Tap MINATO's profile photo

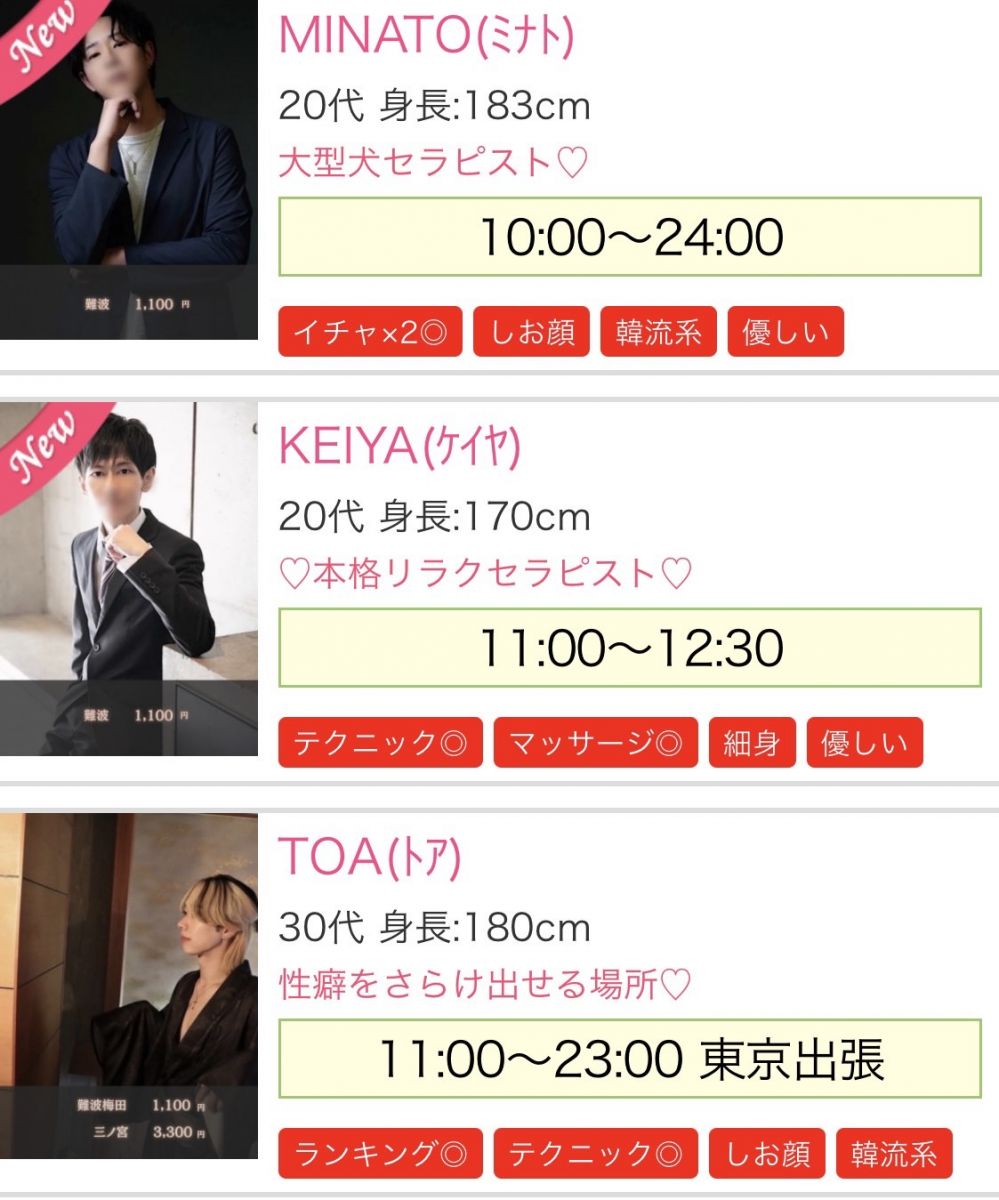pos(128,170)
